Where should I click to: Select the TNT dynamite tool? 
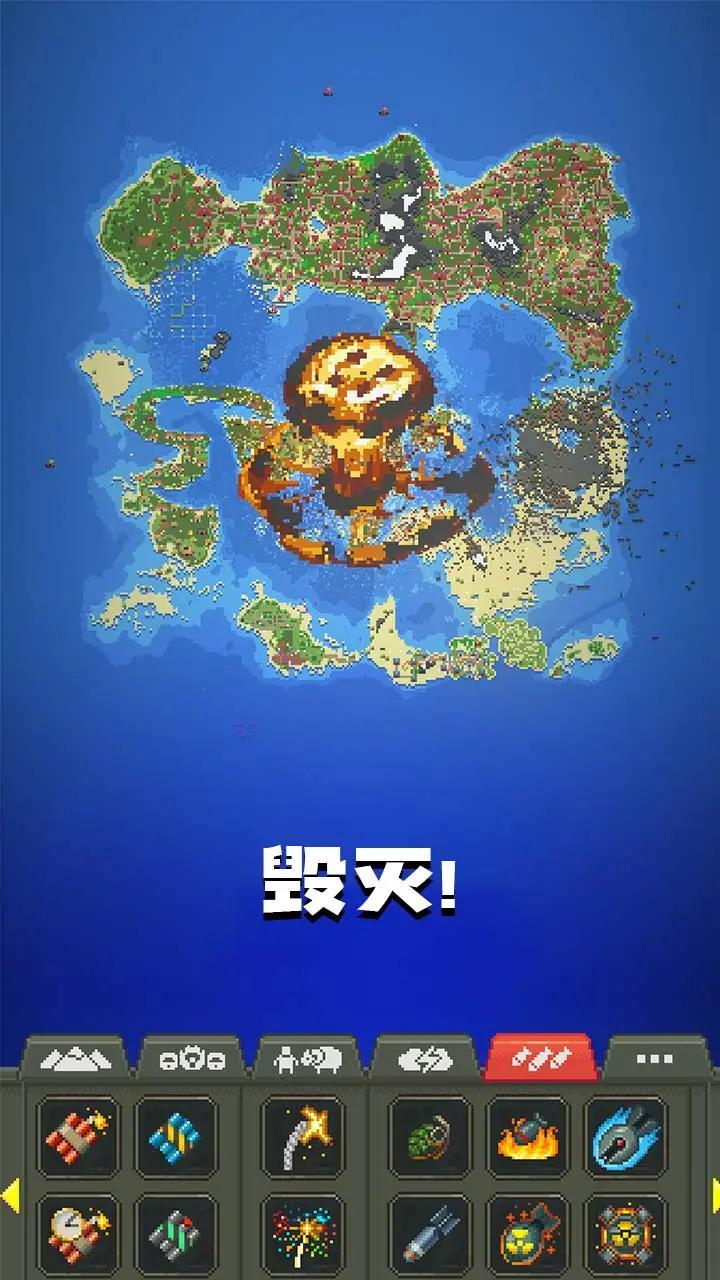78,1137
